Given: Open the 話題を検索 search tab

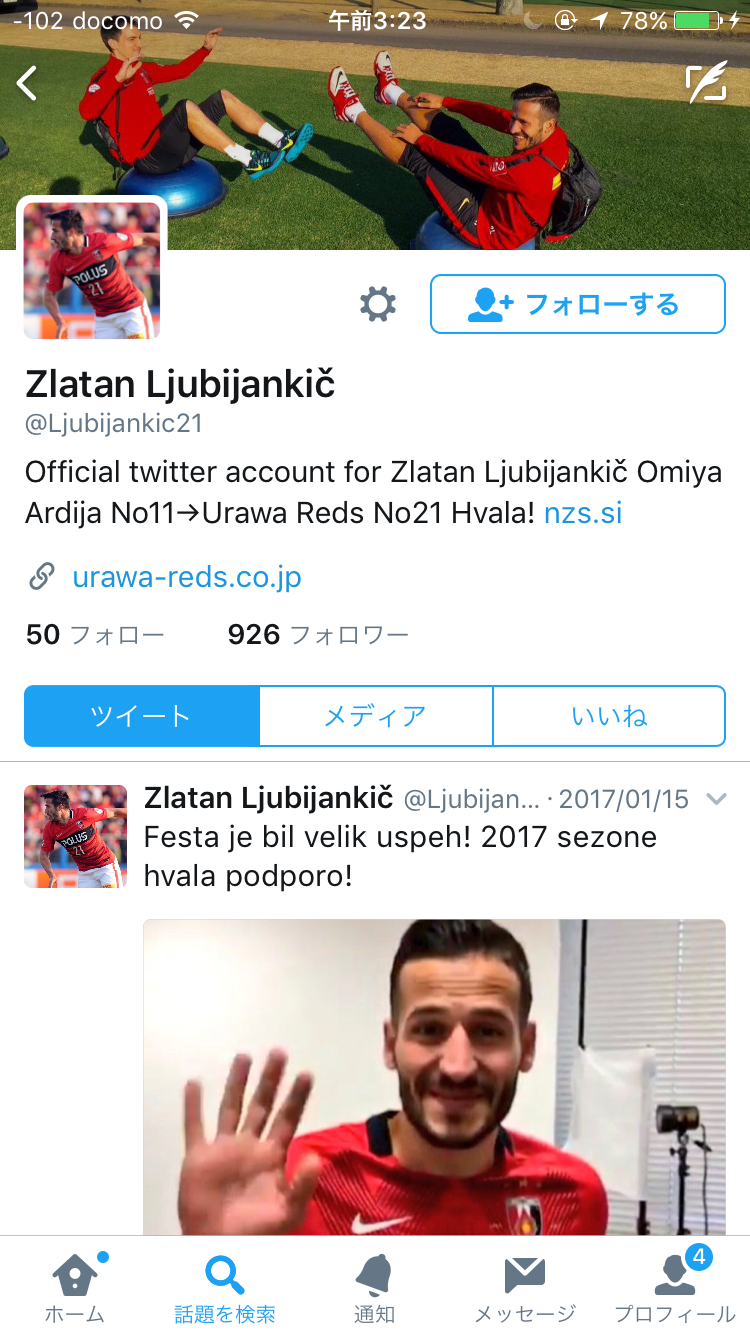Looking at the screenshot, I should pyautogui.click(x=224, y=1286).
